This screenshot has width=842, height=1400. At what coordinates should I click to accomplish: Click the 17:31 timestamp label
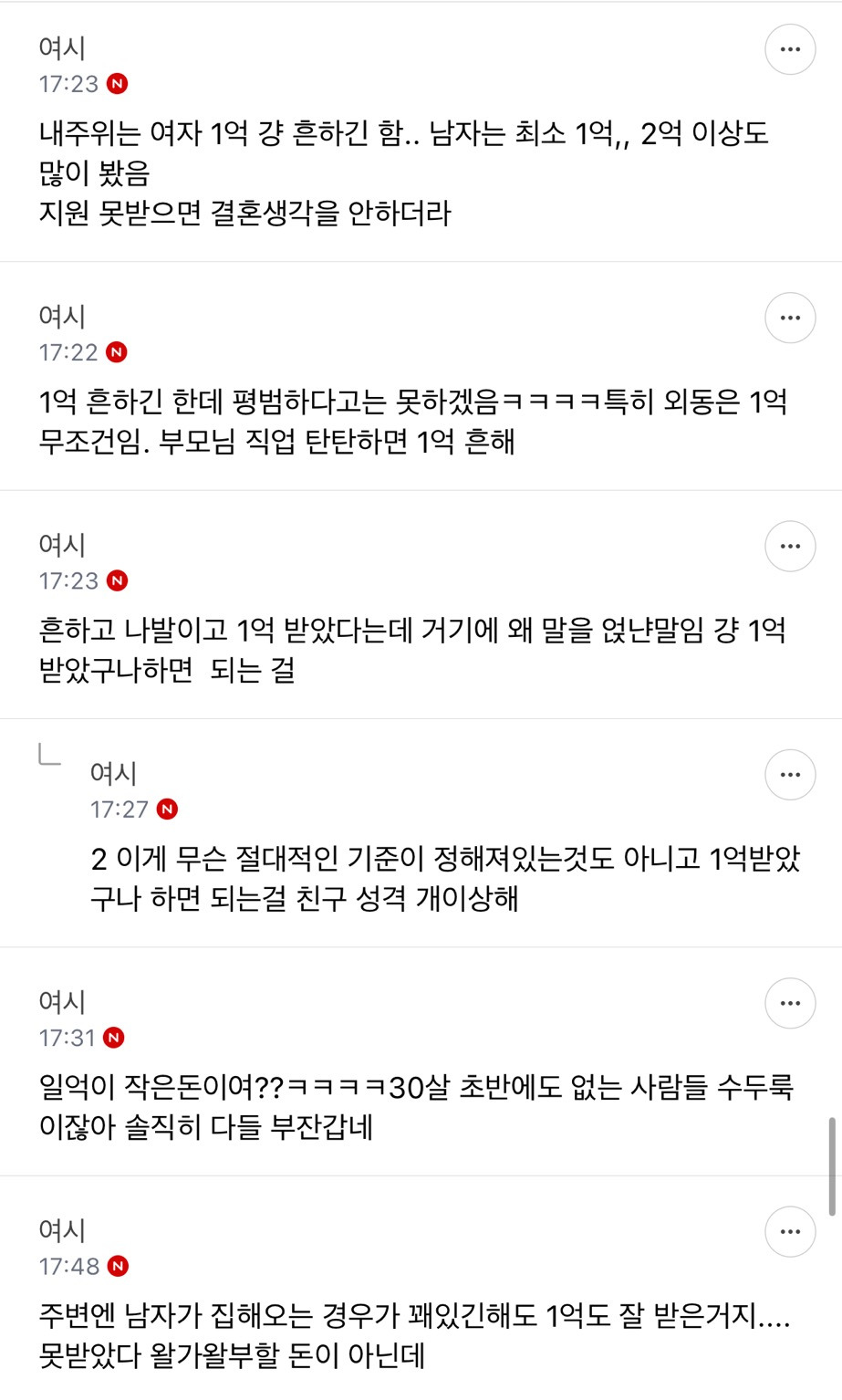[x=68, y=1037]
